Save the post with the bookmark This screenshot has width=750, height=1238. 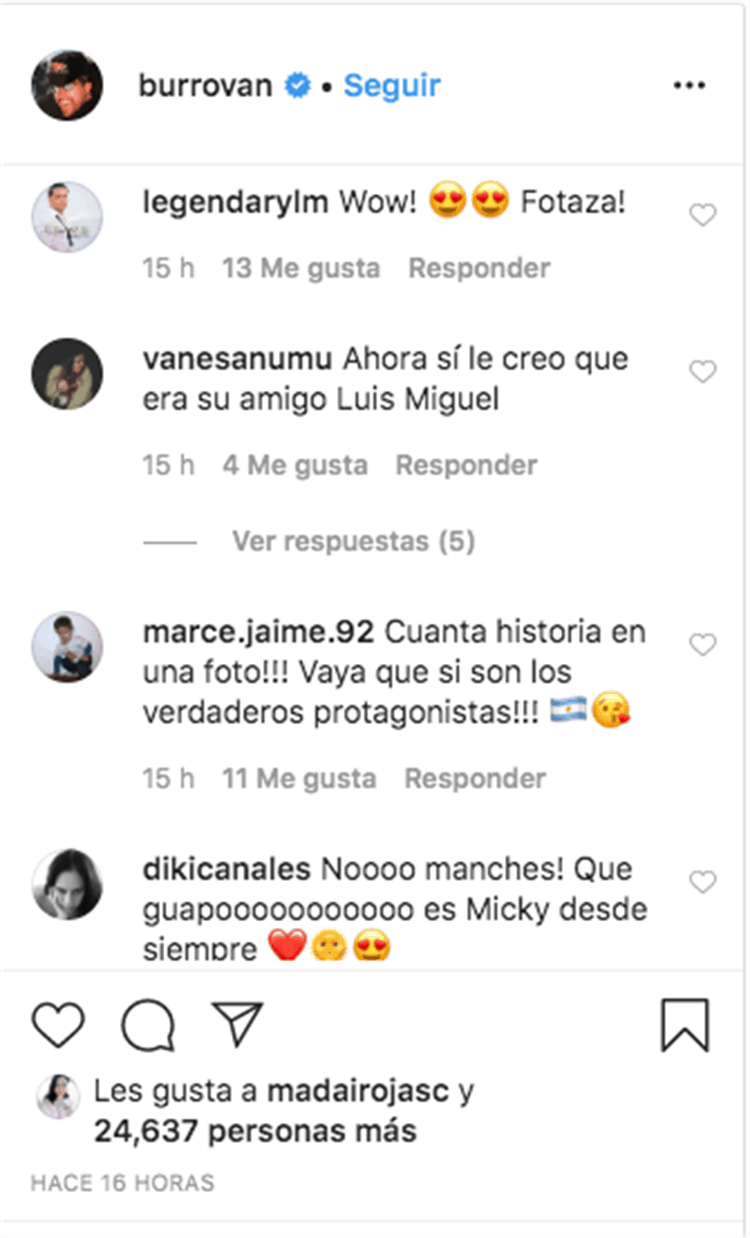686,1025
